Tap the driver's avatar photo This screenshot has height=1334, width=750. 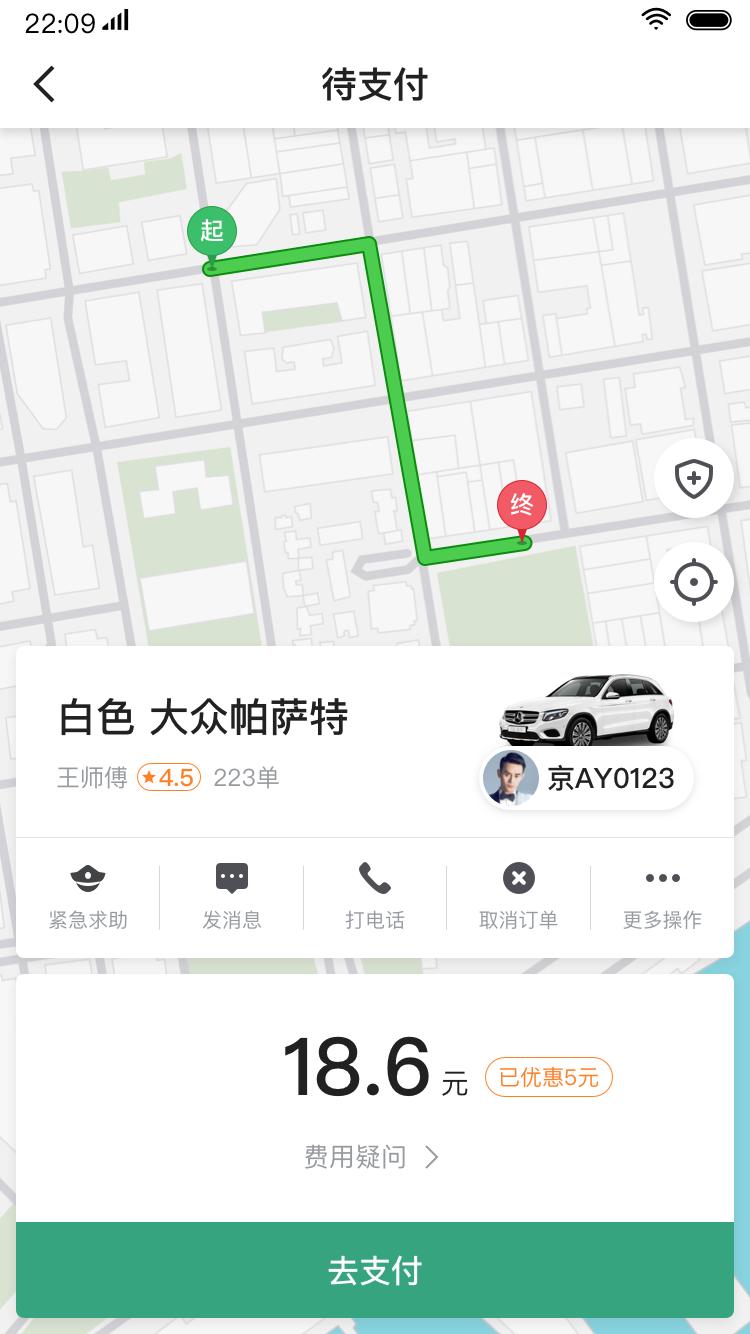(x=511, y=777)
